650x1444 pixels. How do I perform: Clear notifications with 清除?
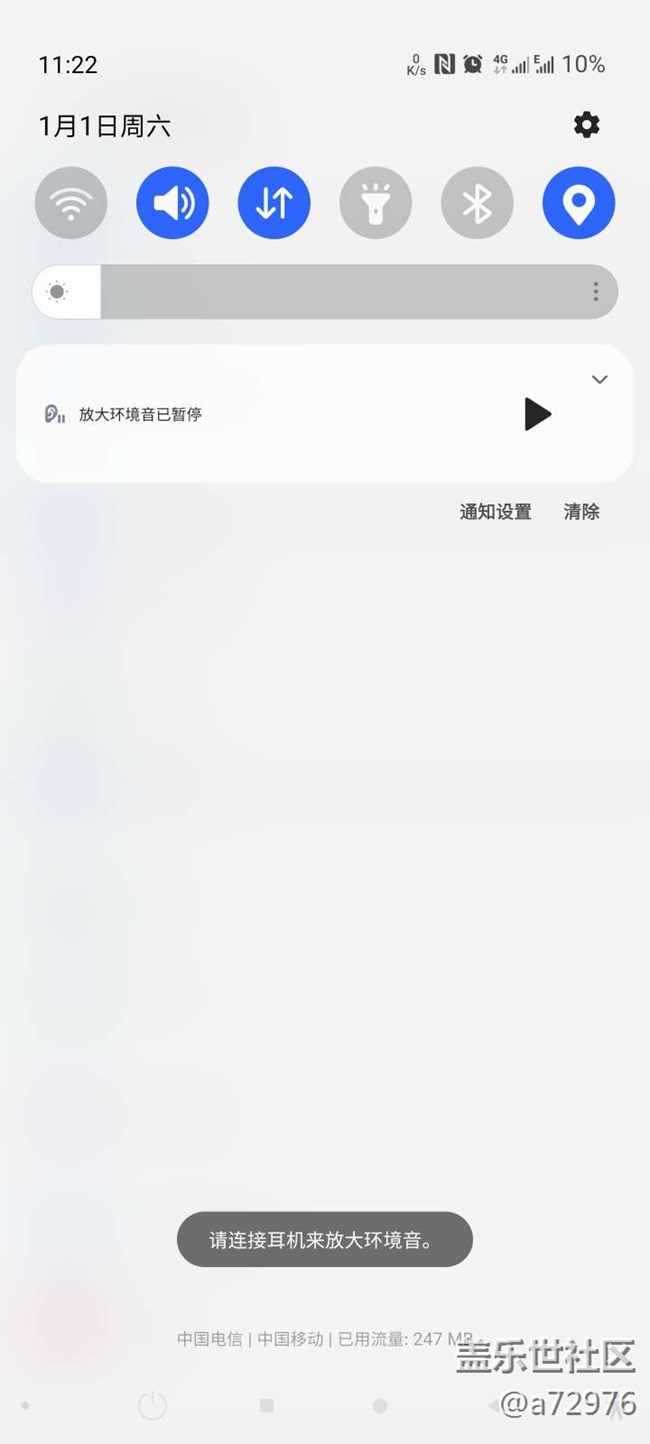pyautogui.click(x=582, y=512)
